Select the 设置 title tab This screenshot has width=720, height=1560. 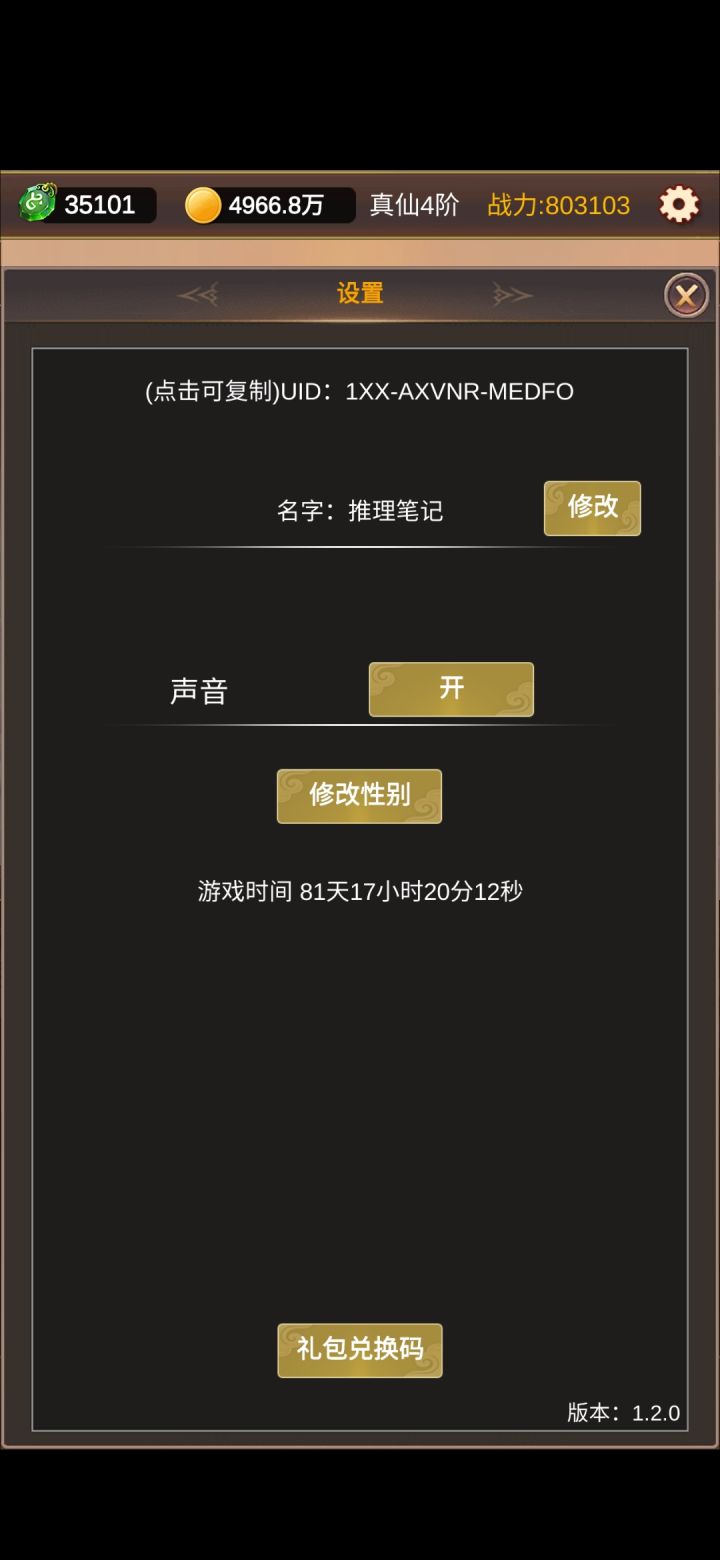coord(360,294)
